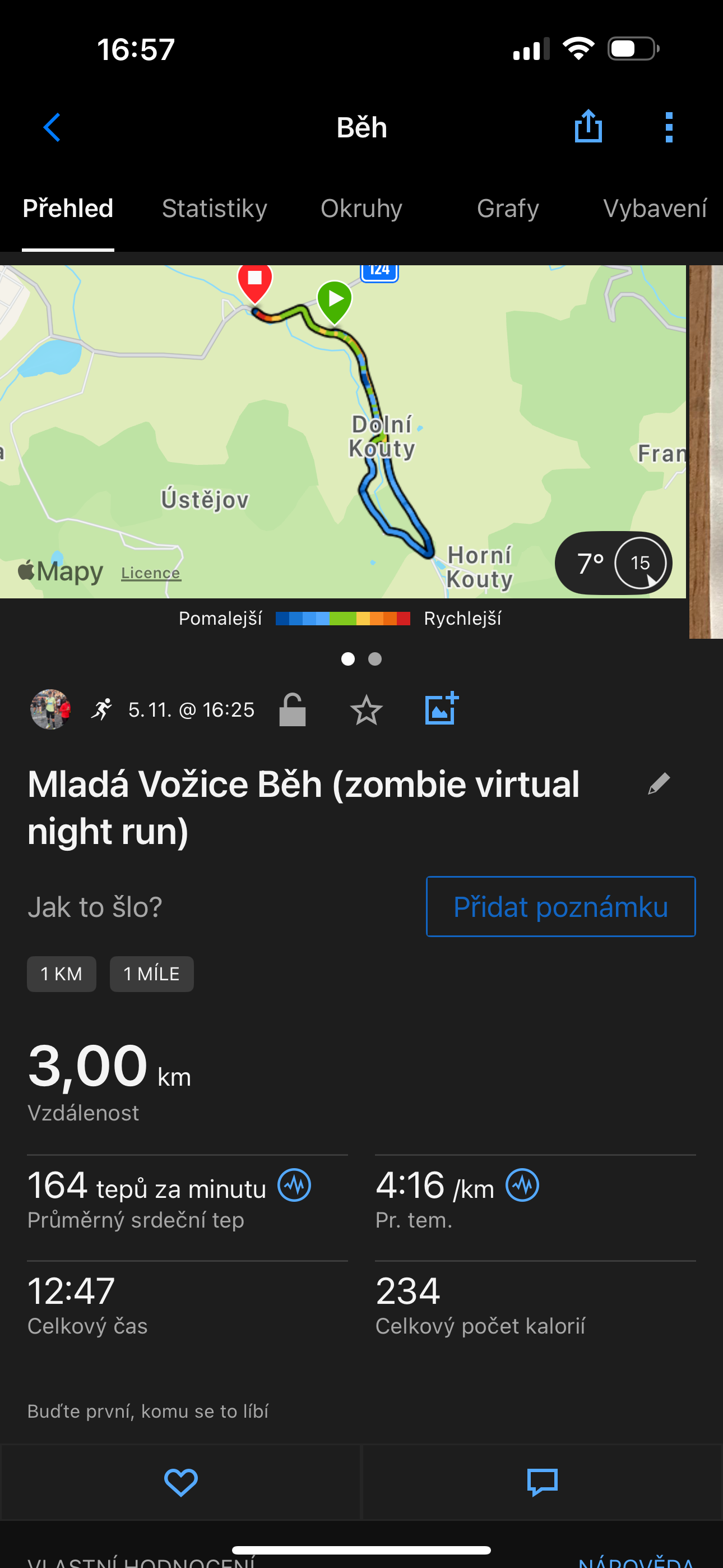Screen dimensions: 723x1568
Task: Switch to the Statistiky tab
Action: (214, 208)
